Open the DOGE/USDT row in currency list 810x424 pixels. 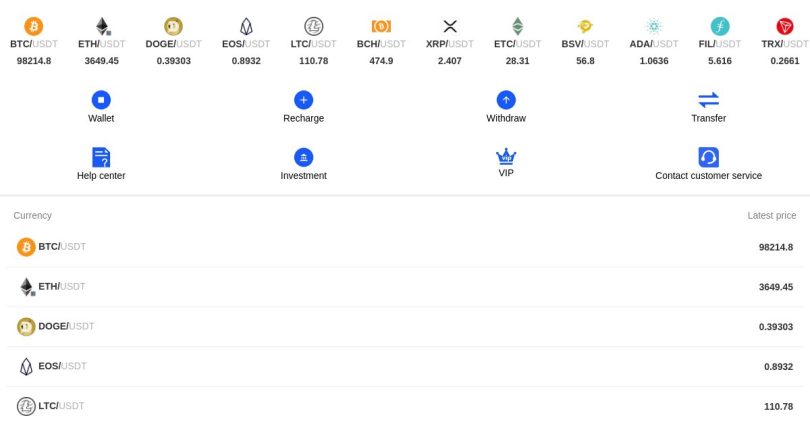click(x=404, y=327)
